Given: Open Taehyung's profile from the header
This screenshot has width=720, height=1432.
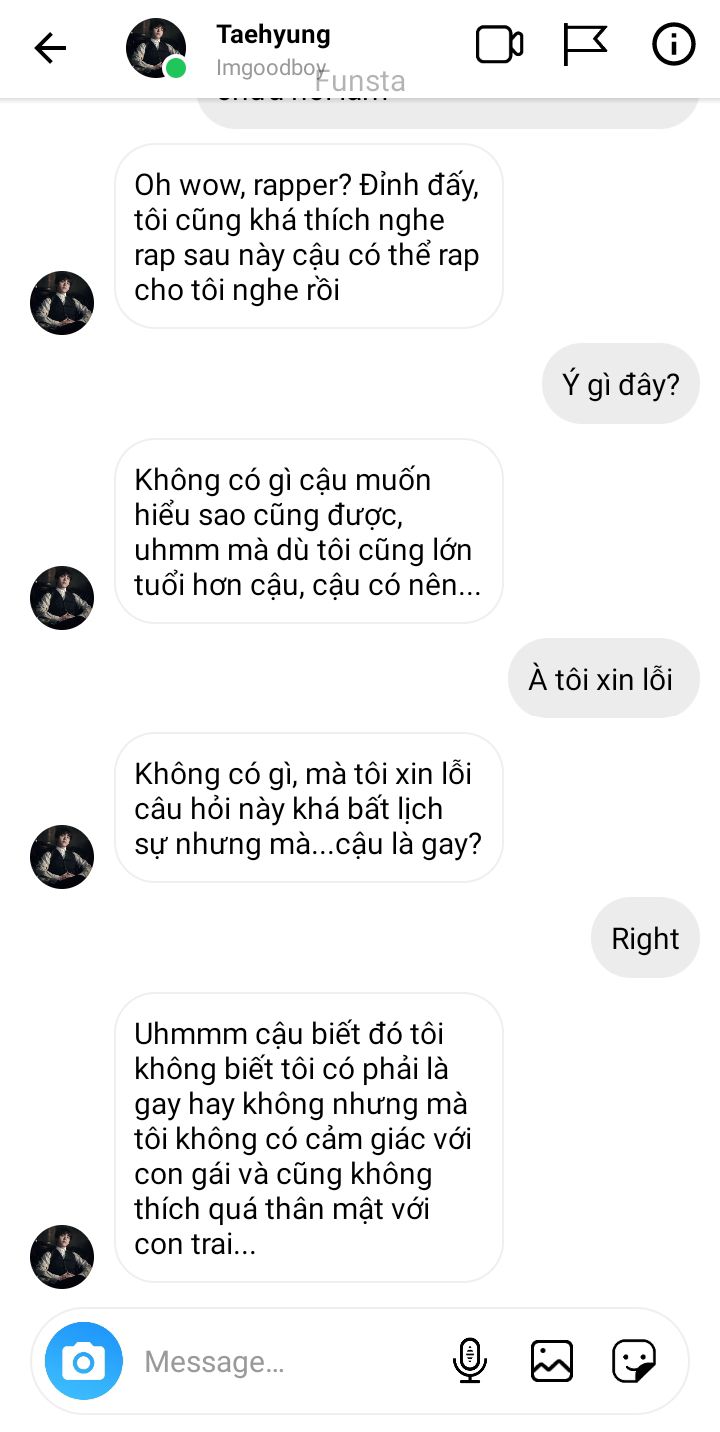Looking at the screenshot, I should pyautogui.click(x=272, y=36).
